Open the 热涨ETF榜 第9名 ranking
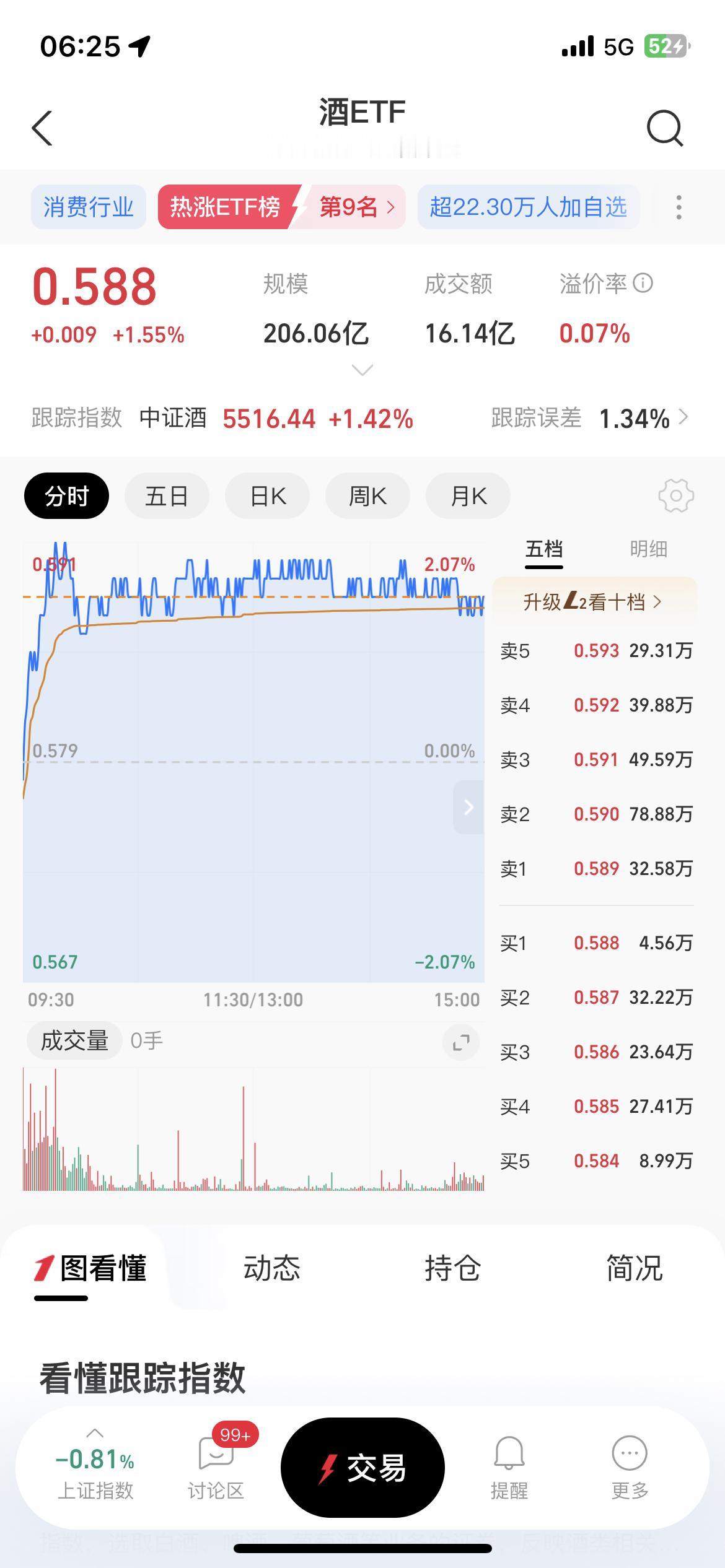Screen dimensions: 725x1568 coord(282,207)
